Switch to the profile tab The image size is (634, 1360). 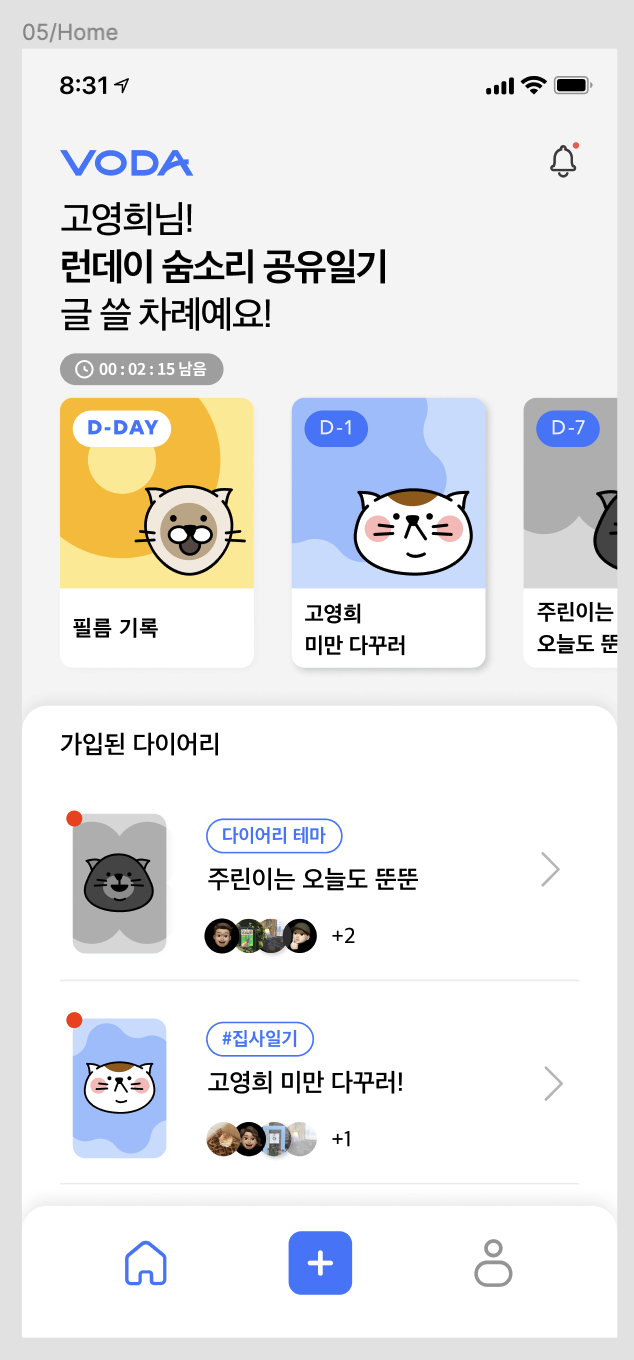pyautogui.click(x=492, y=1263)
